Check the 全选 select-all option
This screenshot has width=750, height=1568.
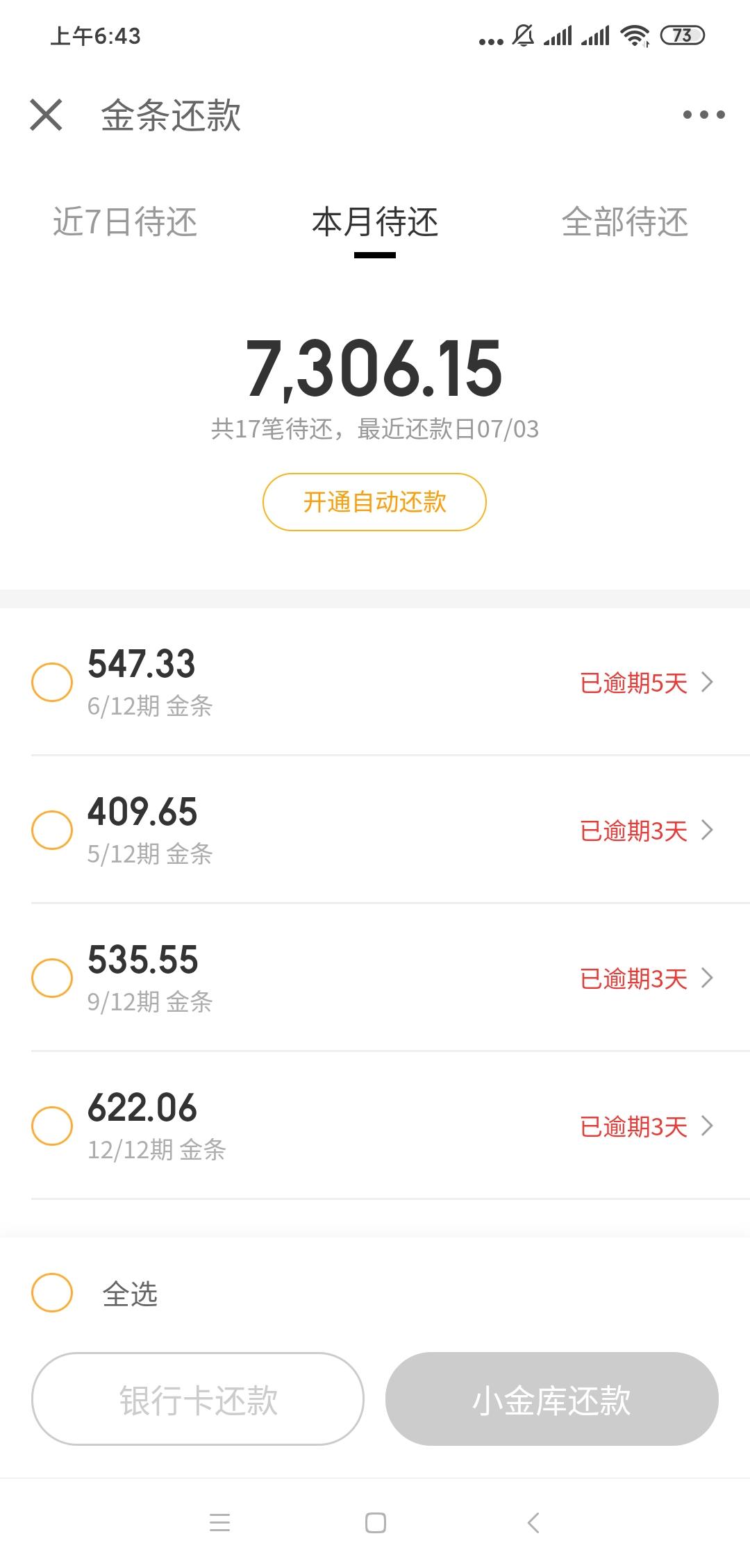[52, 1292]
